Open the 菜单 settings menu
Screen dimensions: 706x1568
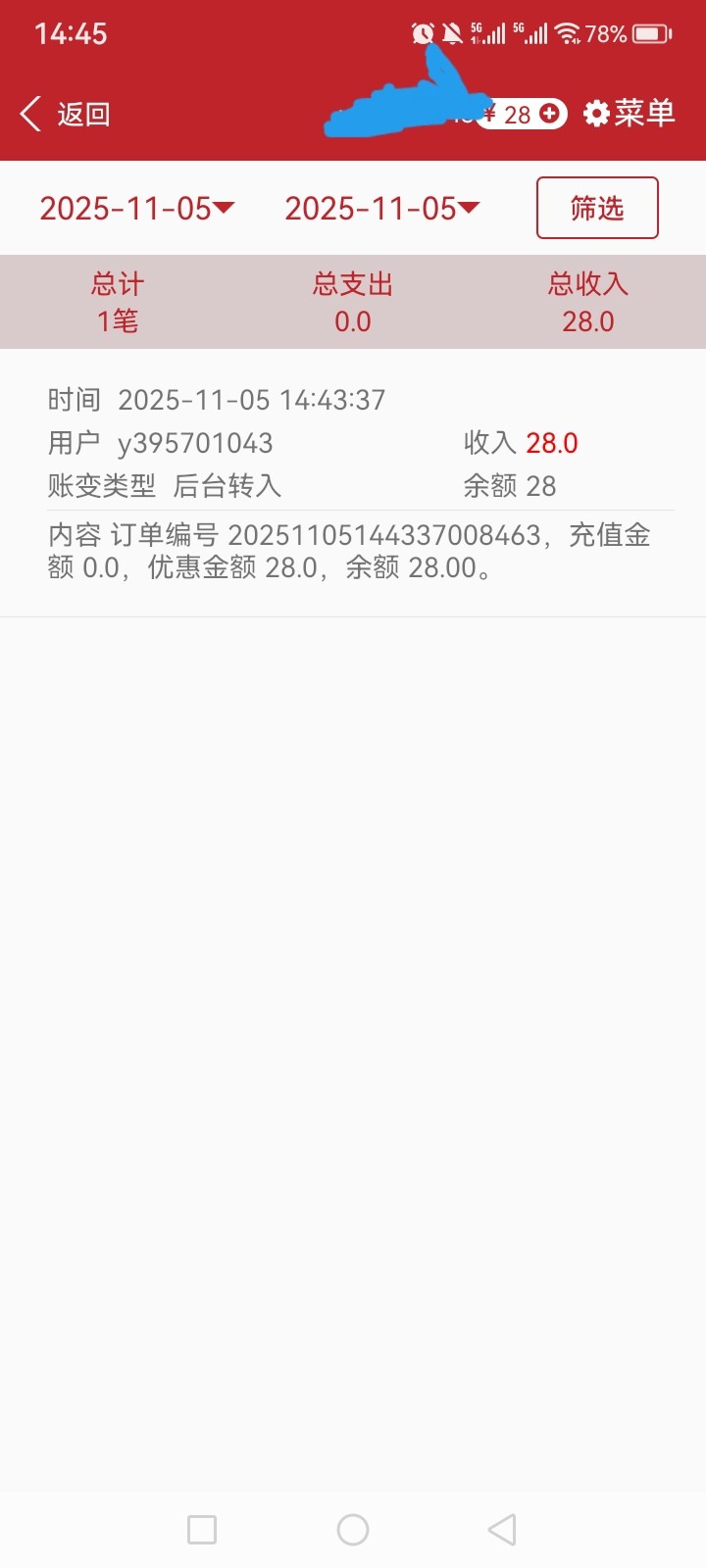629,114
